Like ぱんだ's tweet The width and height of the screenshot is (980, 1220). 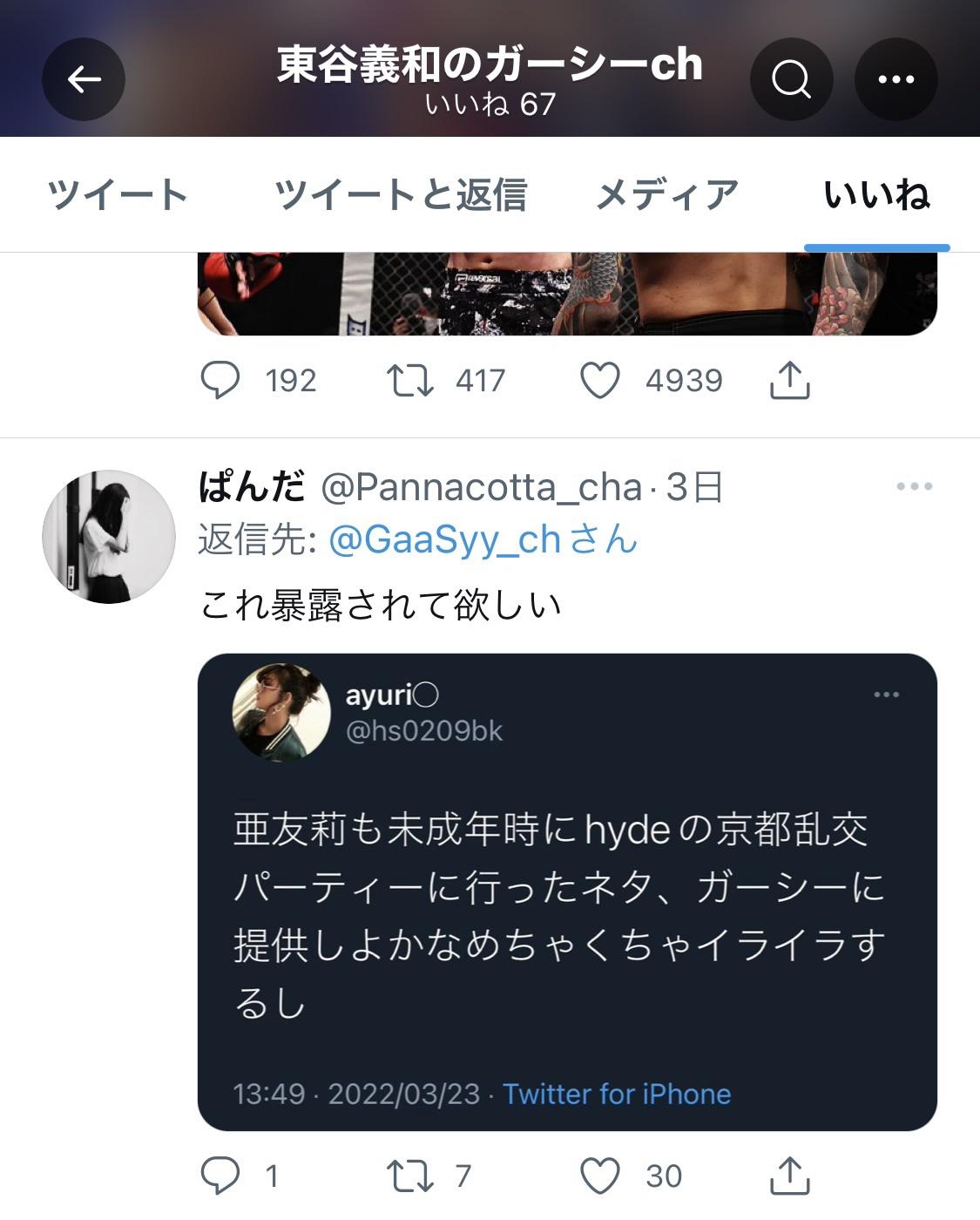tap(600, 1176)
